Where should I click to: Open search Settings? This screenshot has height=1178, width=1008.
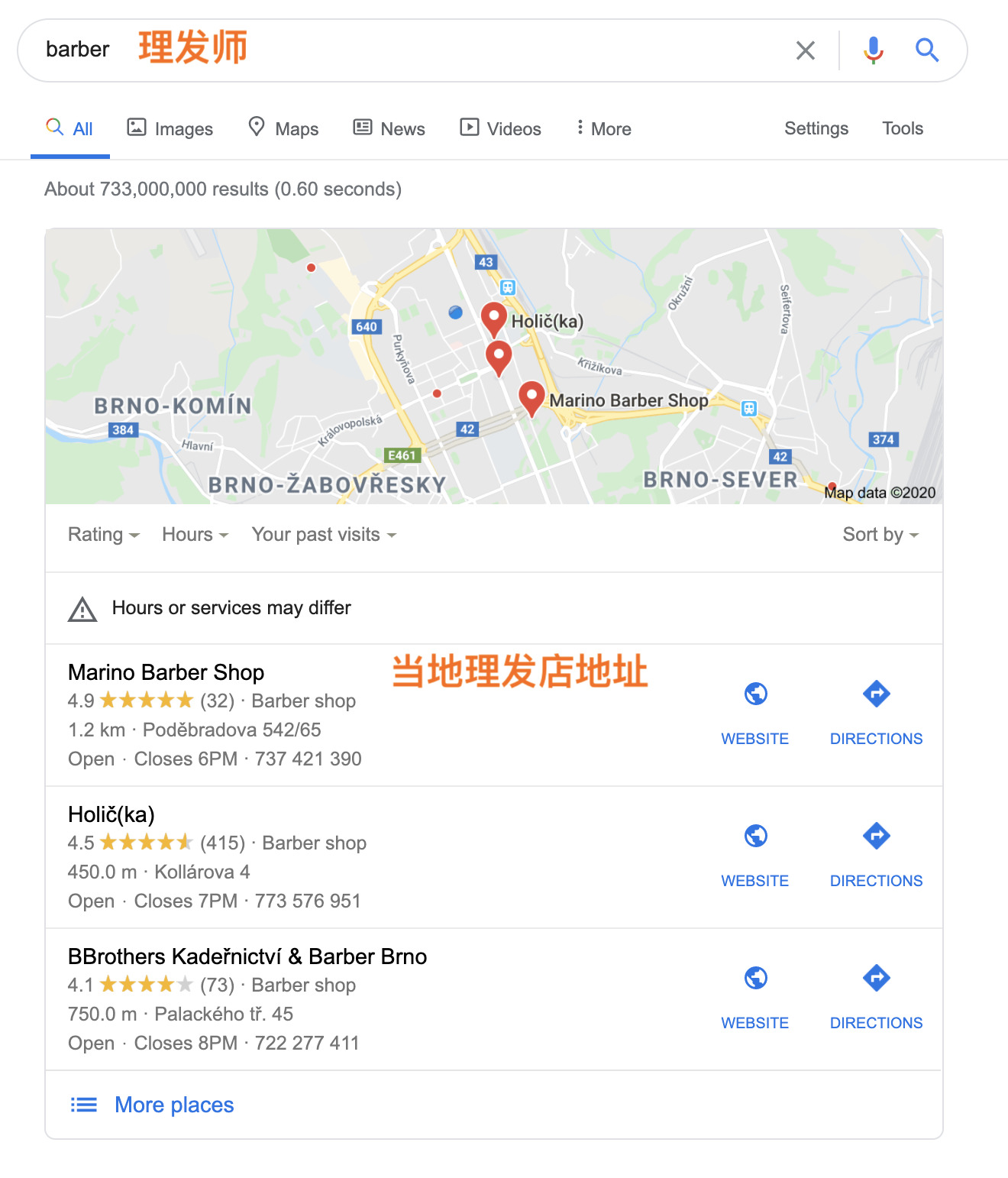click(x=816, y=128)
